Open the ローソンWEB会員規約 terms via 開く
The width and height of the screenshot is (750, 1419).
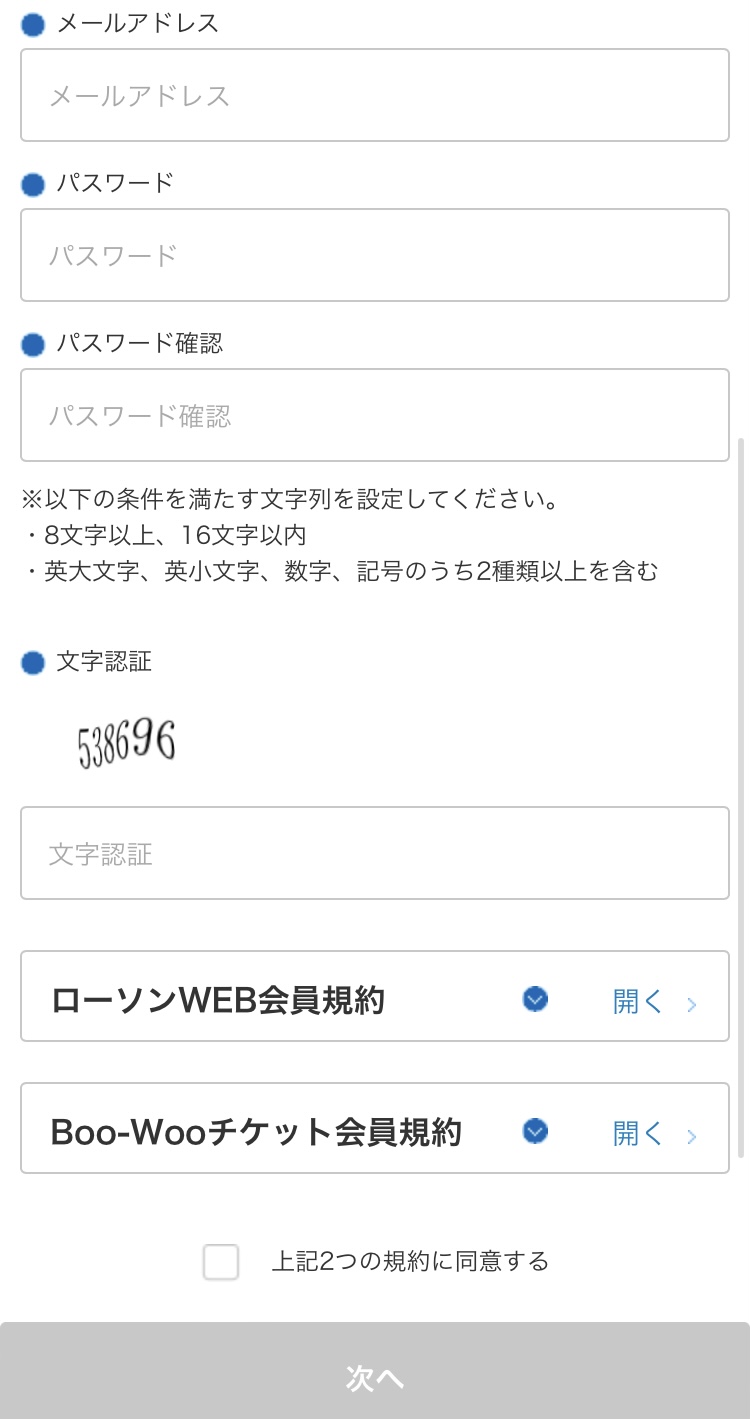637,1000
